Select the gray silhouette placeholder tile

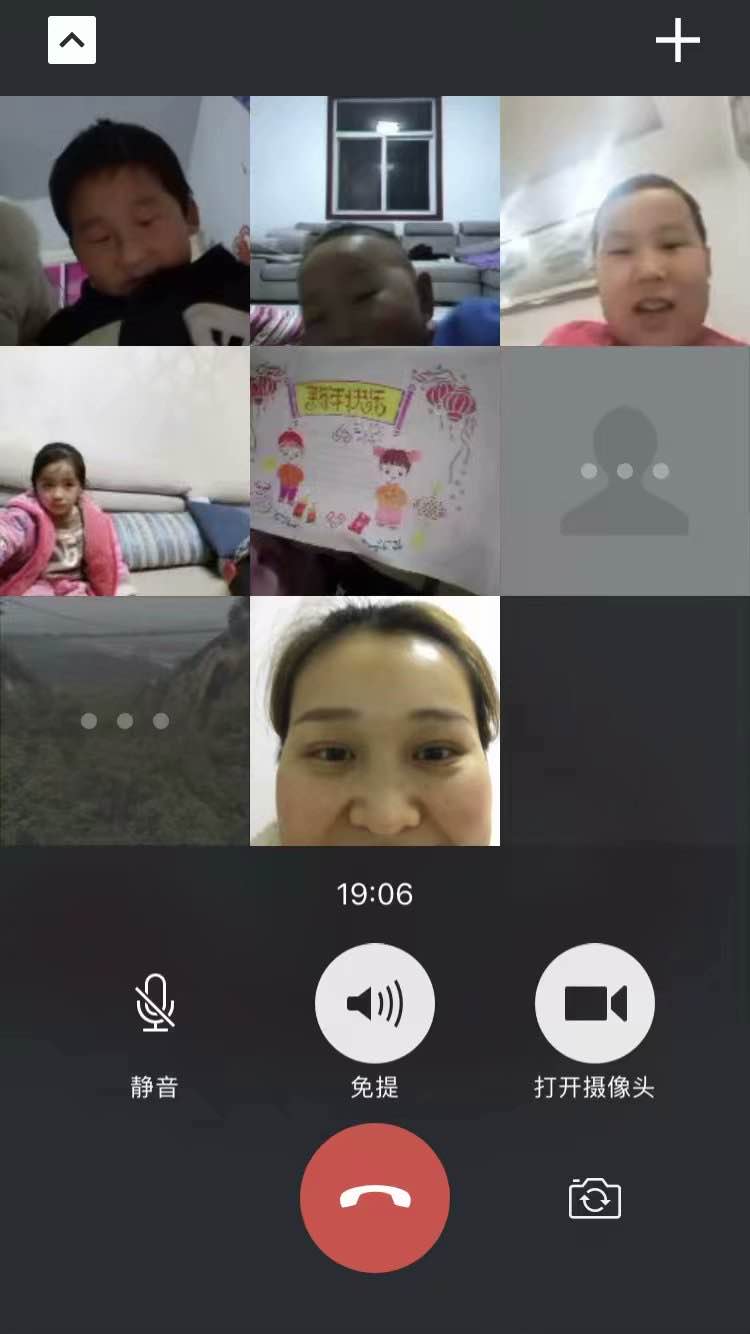coord(625,471)
